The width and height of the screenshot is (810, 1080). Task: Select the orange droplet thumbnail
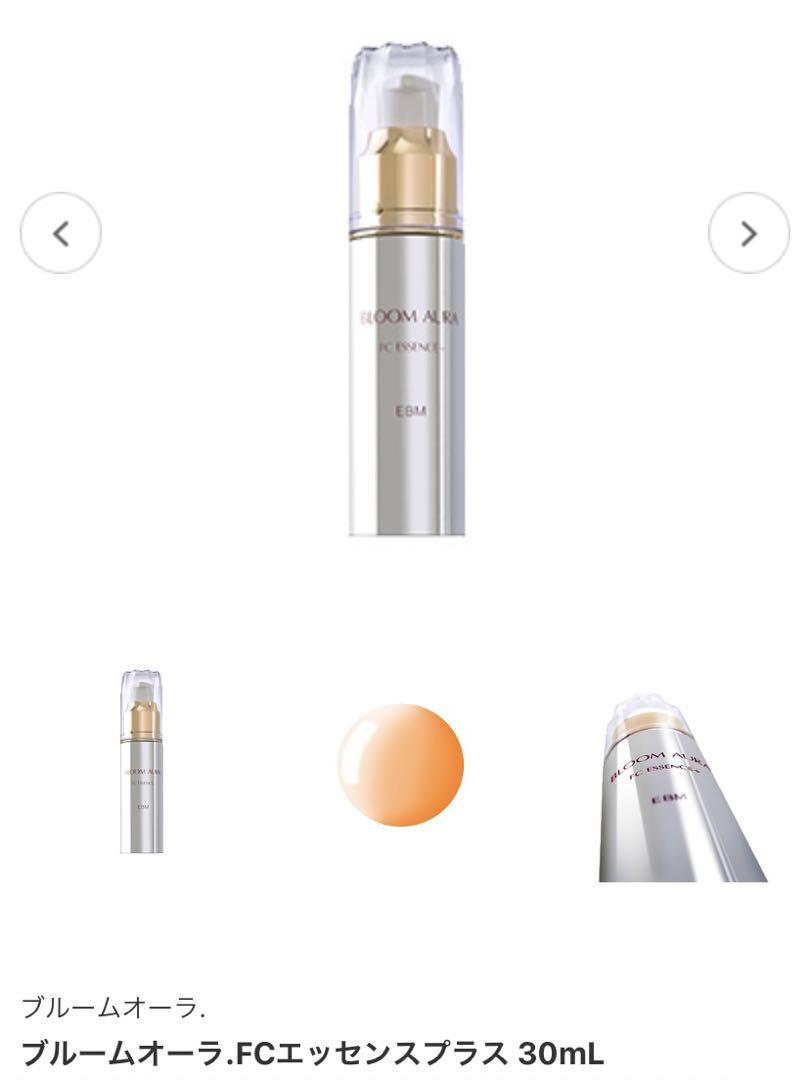point(400,765)
